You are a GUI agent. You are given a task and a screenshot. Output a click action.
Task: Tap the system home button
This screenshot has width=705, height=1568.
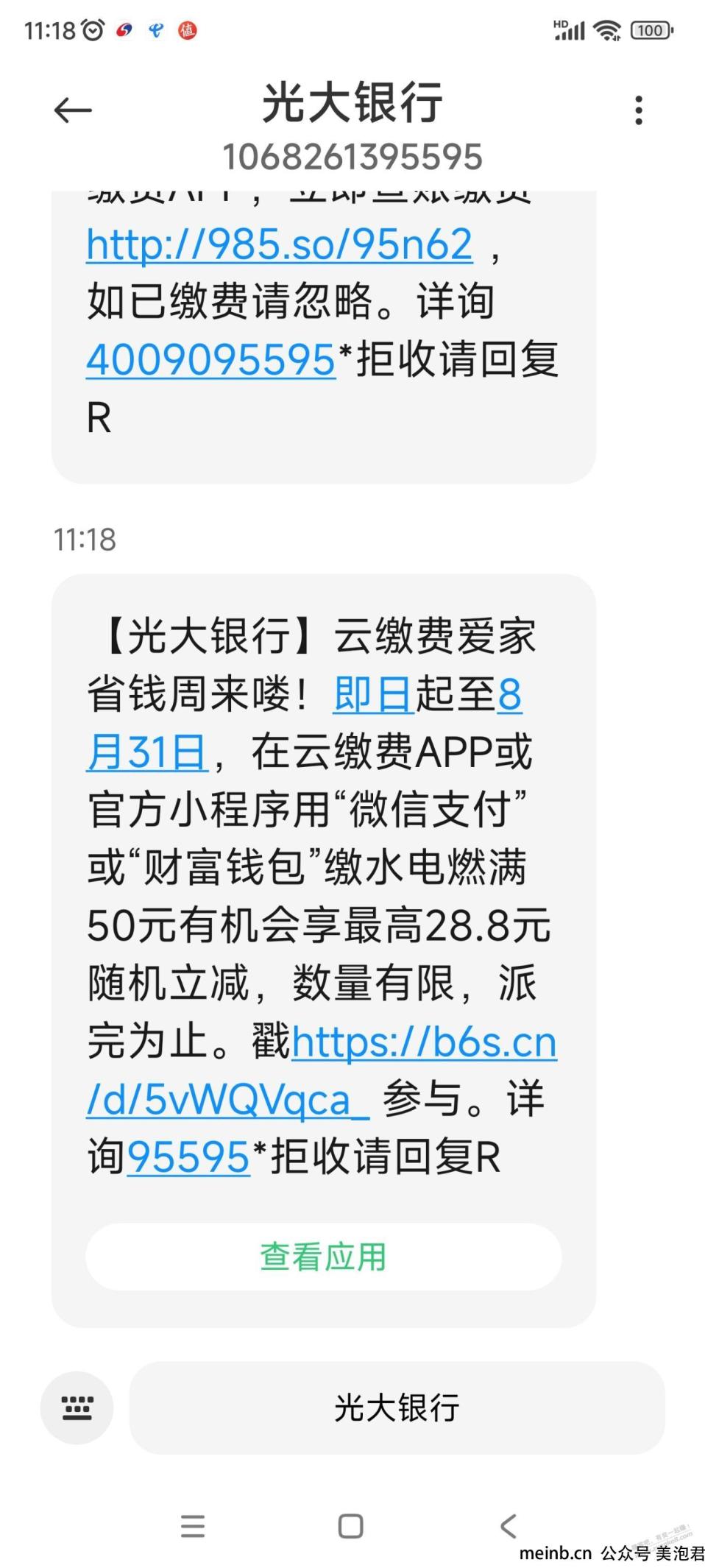(350, 1526)
